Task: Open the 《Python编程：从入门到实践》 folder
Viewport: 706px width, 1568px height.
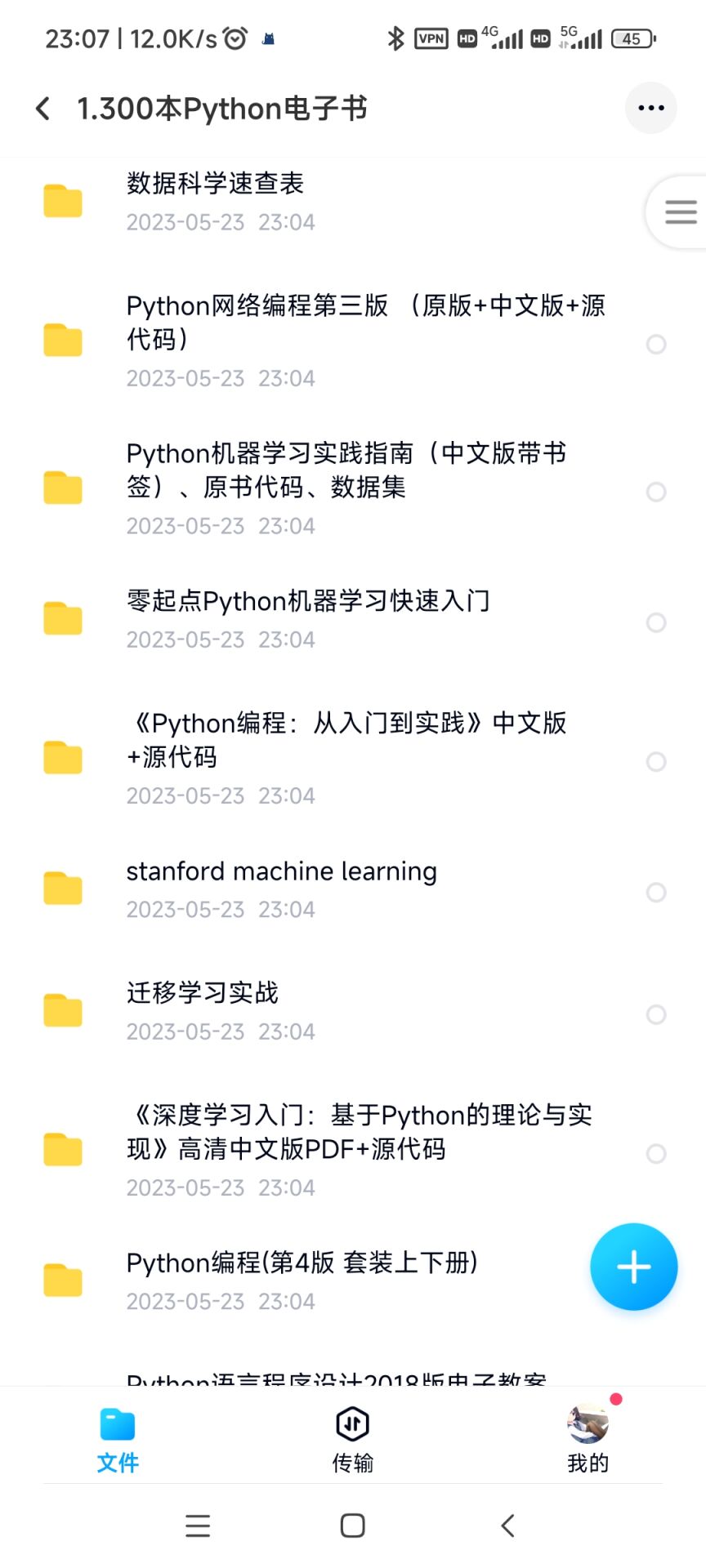Action: [x=346, y=757]
